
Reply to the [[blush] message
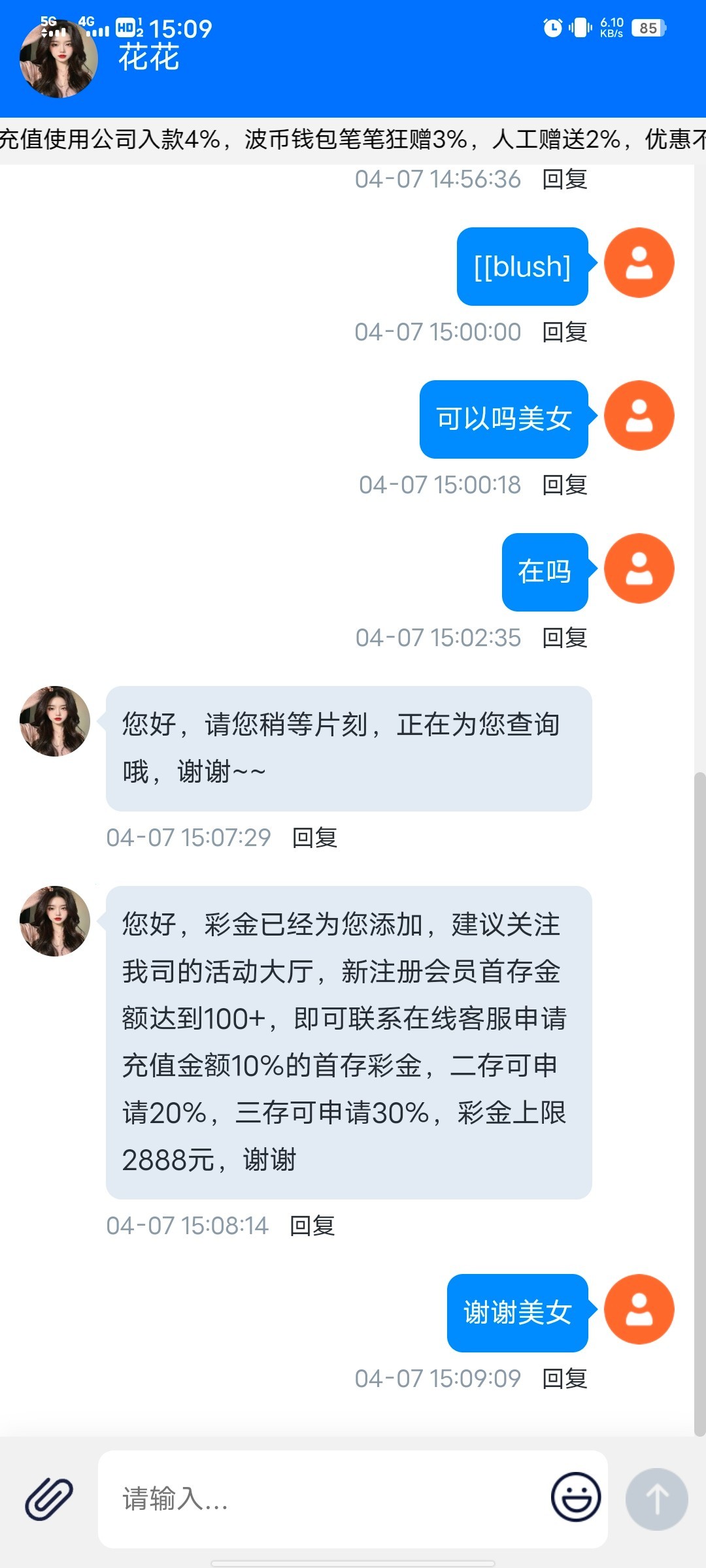point(565,332)
